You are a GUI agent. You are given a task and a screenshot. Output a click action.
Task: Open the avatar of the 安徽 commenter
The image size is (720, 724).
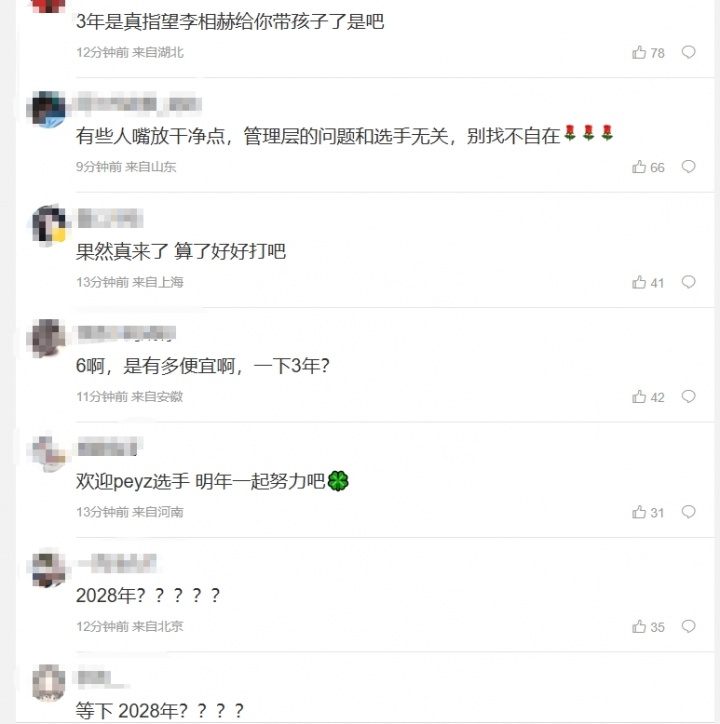coord(48,338)
